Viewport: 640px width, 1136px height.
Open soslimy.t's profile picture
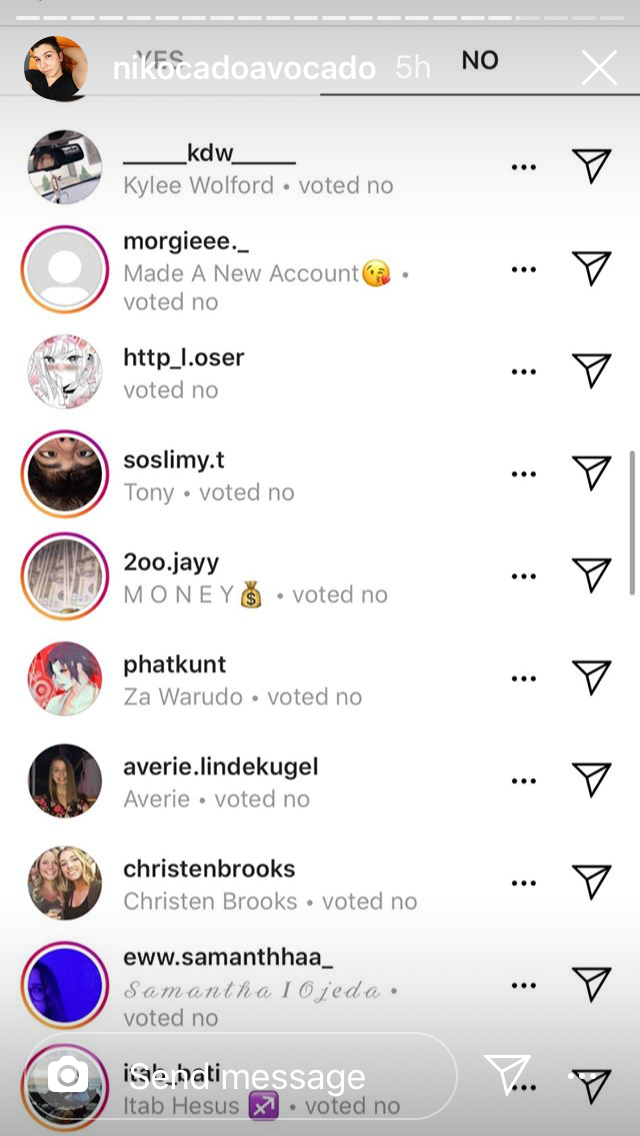[x=65, y=475]
